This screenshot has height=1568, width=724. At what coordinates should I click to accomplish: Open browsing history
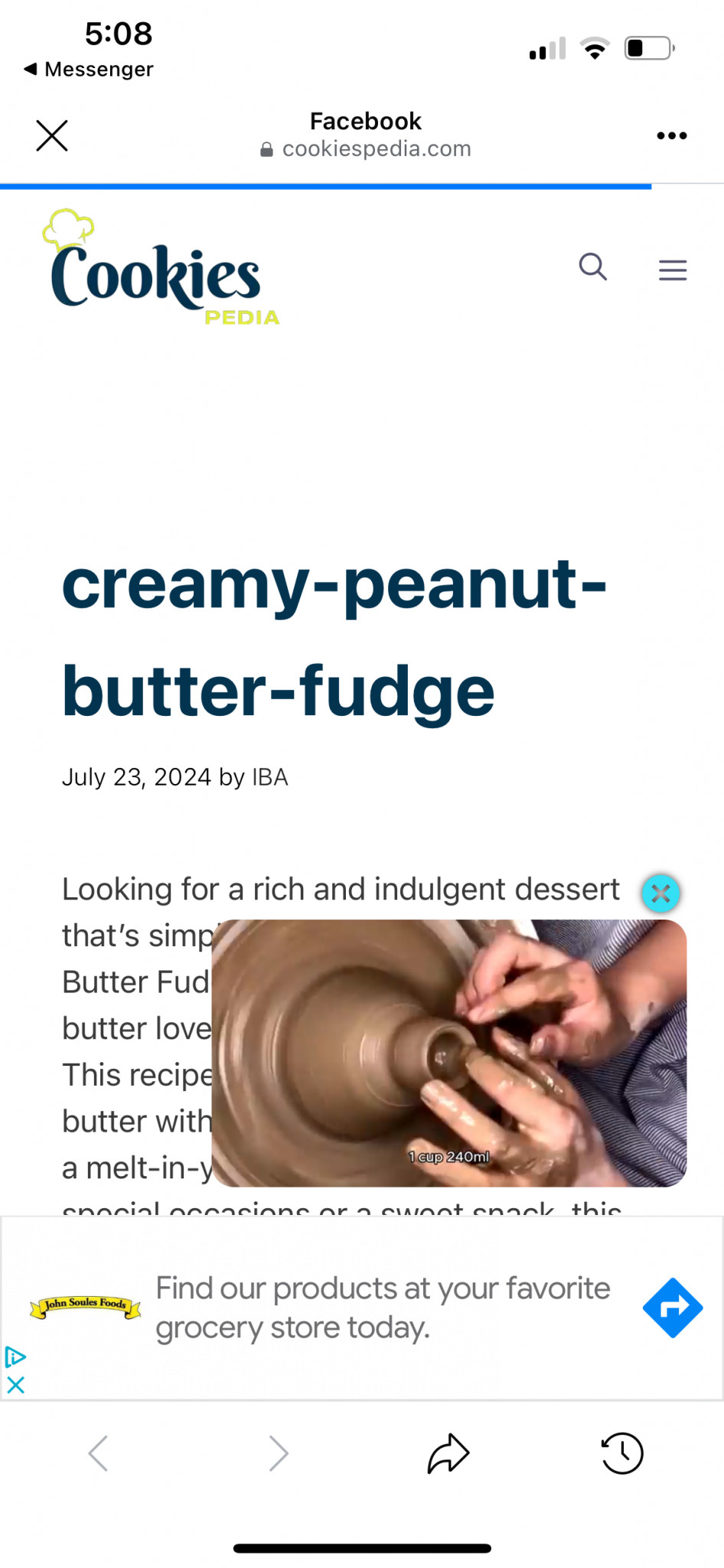[621, 1453]
